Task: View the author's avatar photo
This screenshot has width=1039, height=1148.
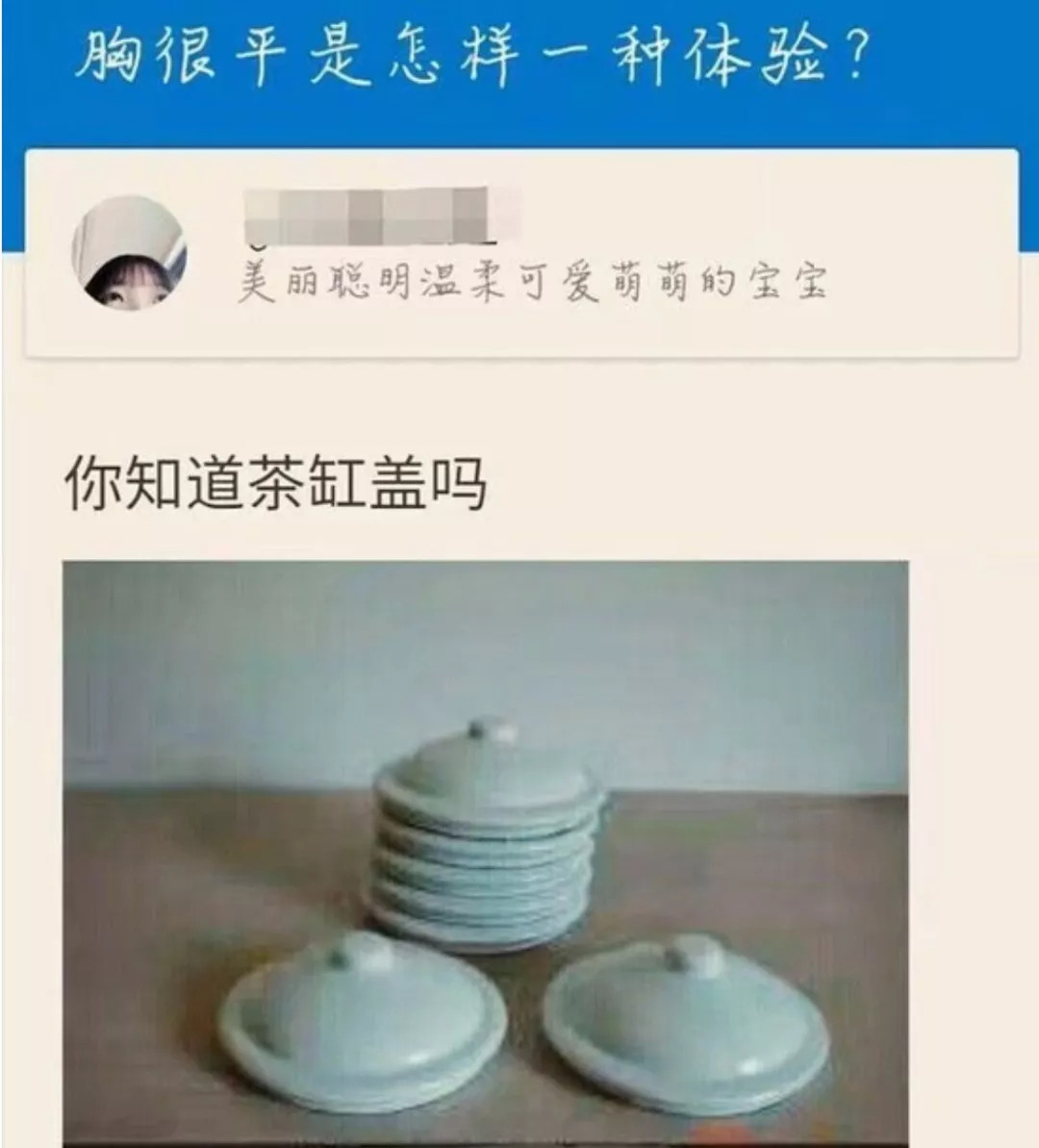Action: coord(130,253)
